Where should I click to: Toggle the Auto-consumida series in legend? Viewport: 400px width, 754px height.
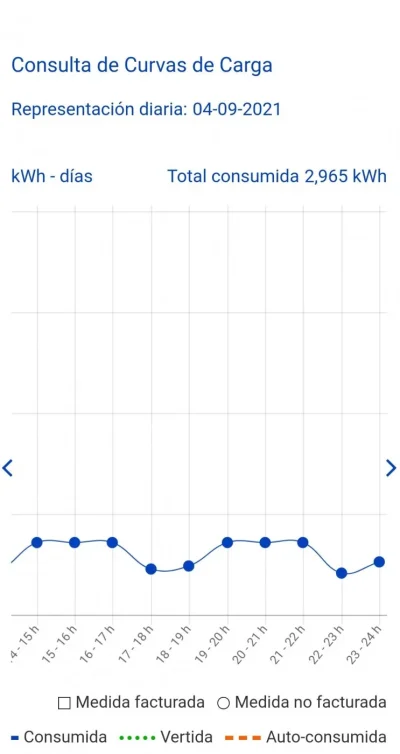point(305,737)
